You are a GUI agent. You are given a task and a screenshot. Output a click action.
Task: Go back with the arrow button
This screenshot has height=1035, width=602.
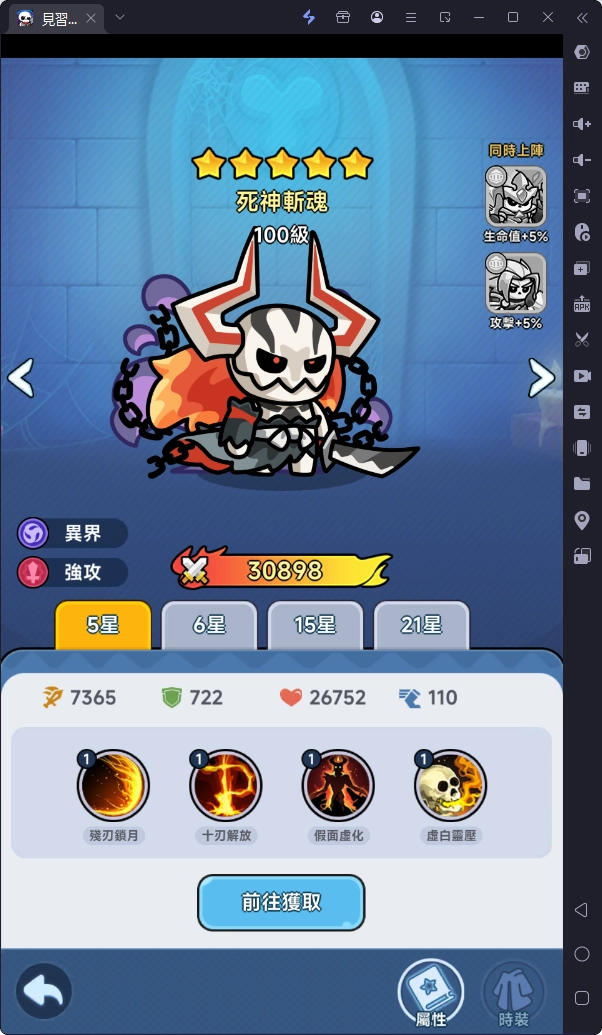coord(44,991)
